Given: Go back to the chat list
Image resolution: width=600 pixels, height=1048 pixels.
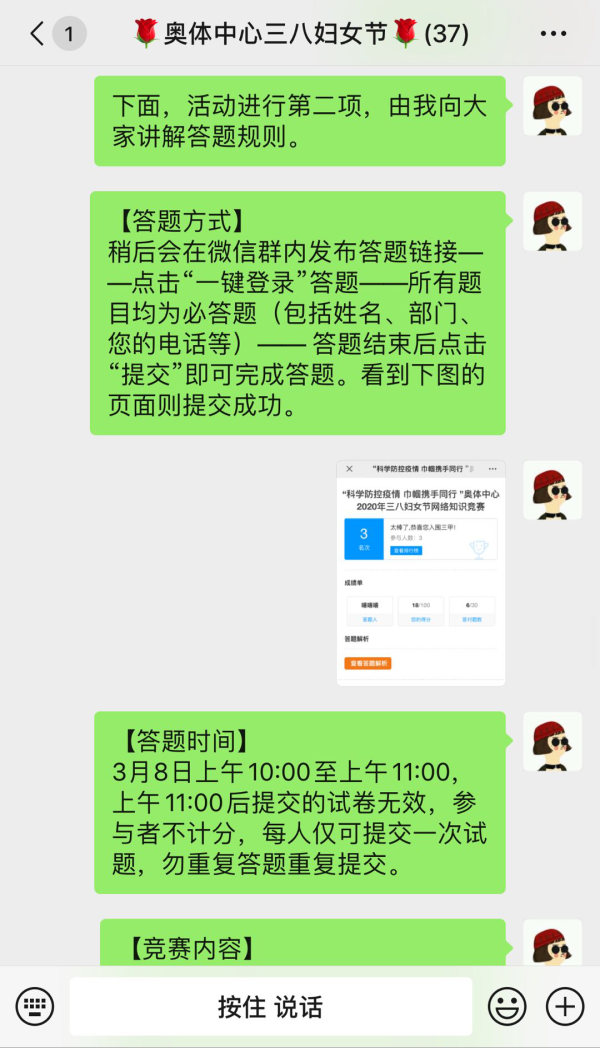Looking at the screenshot, I should [x=40, y=34].
